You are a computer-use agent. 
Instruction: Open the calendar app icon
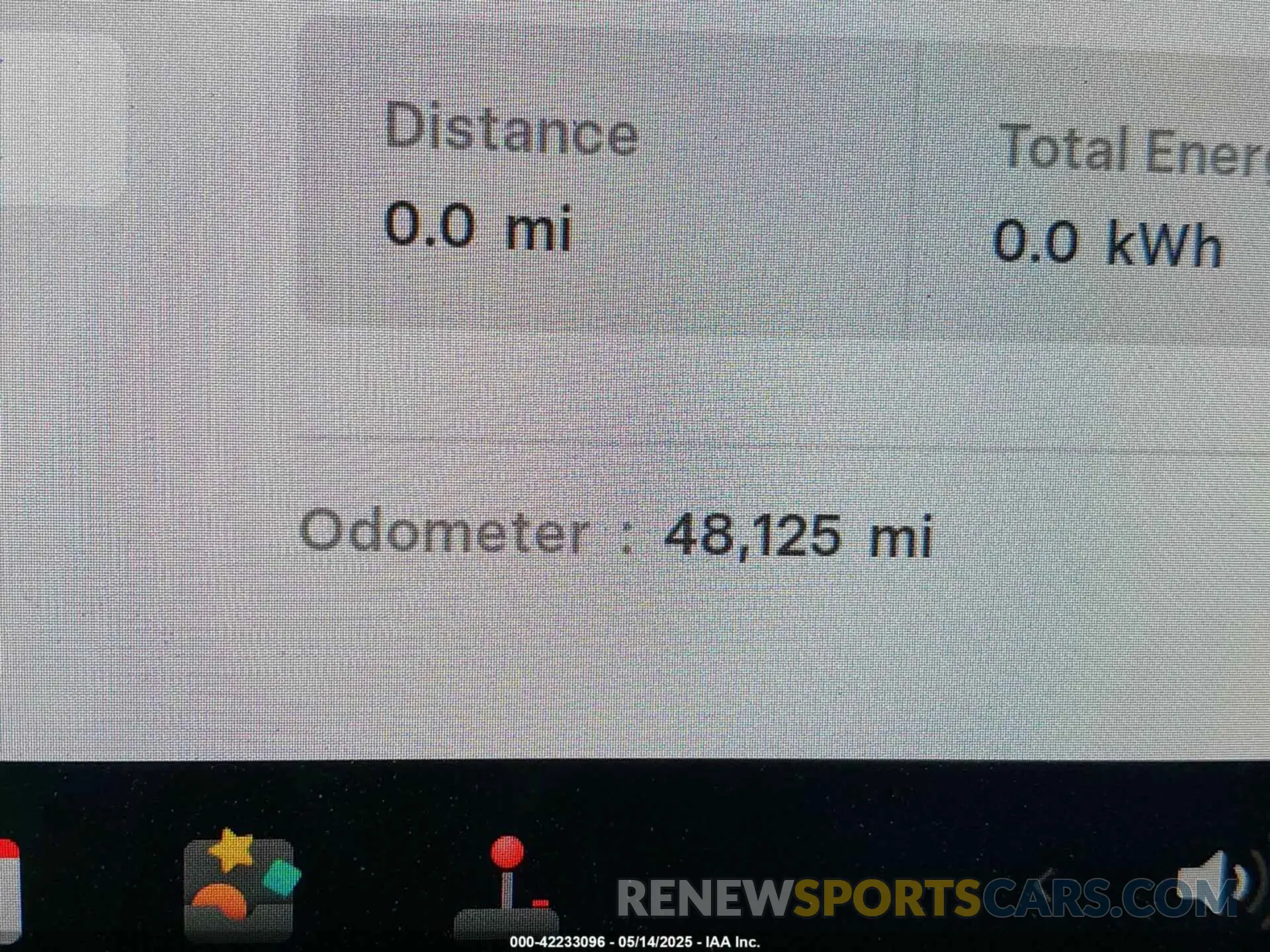8,889
